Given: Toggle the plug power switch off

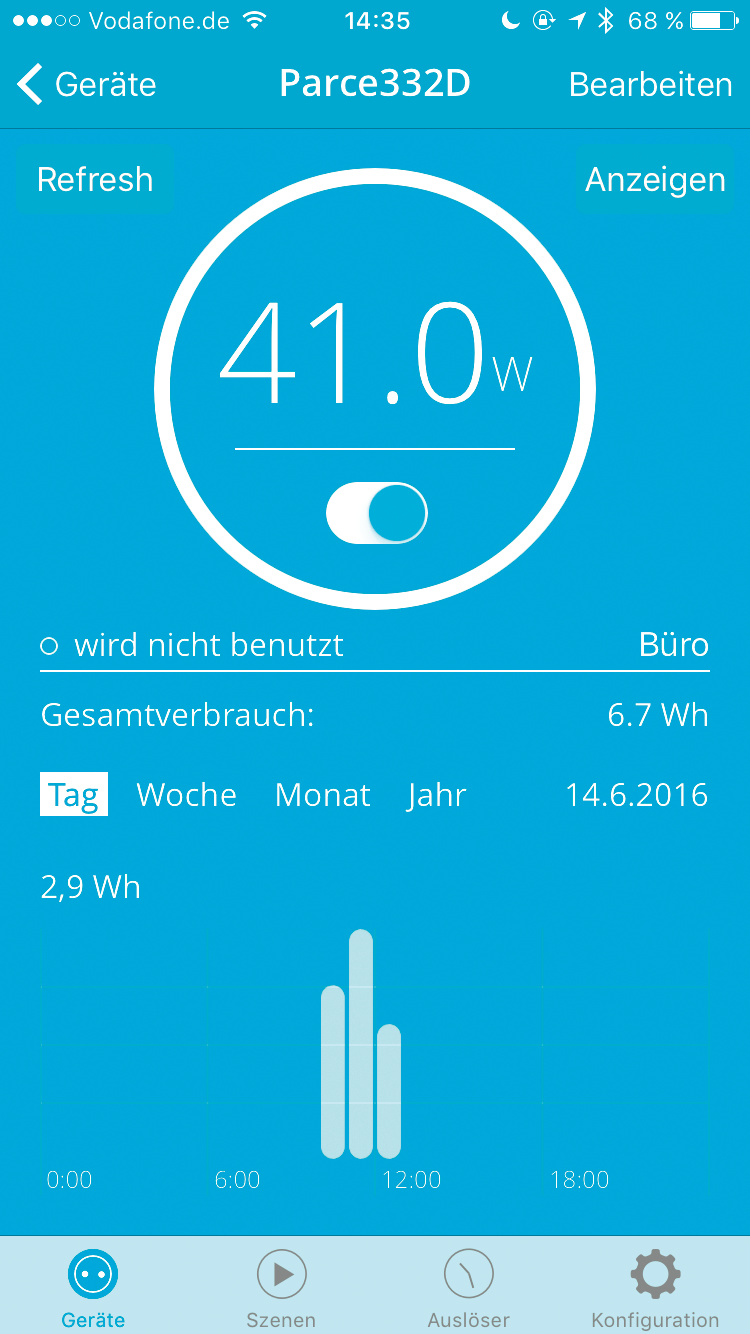Looking at the screenshot, I should [376, 514].
